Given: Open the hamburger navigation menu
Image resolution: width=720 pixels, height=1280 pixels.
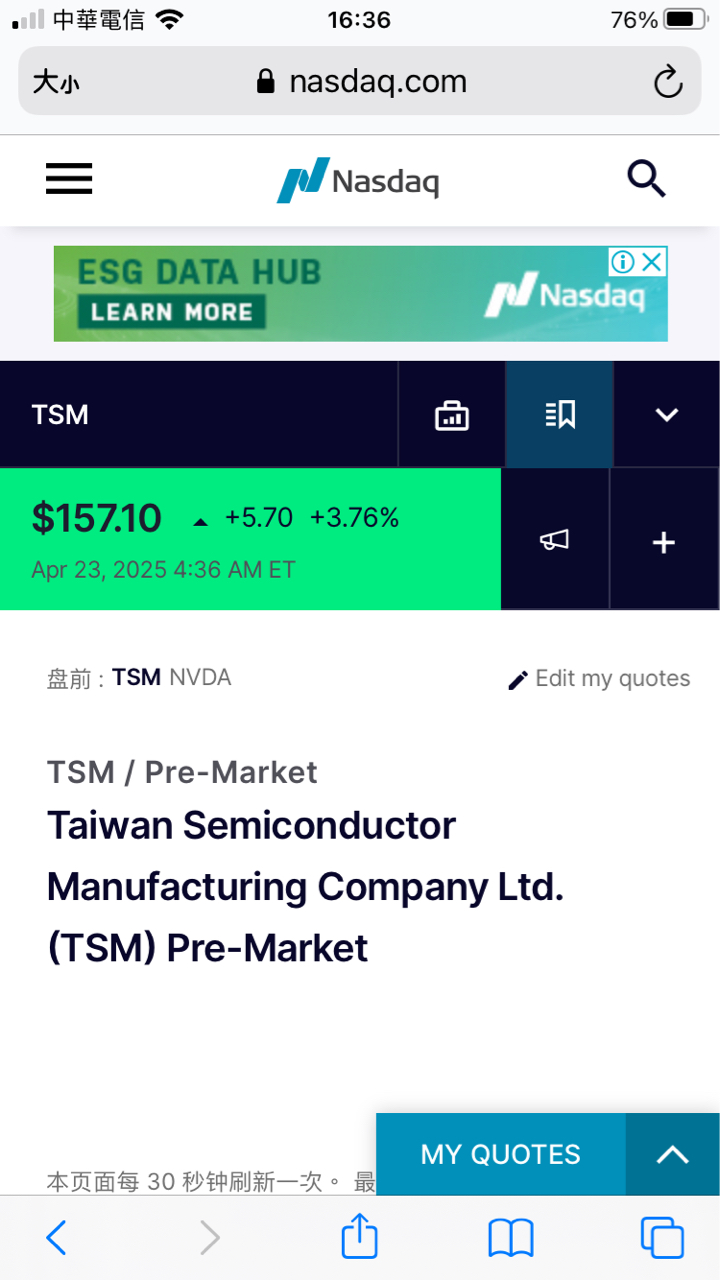Looking at the screenshot, I should click(x=69, y=180).
